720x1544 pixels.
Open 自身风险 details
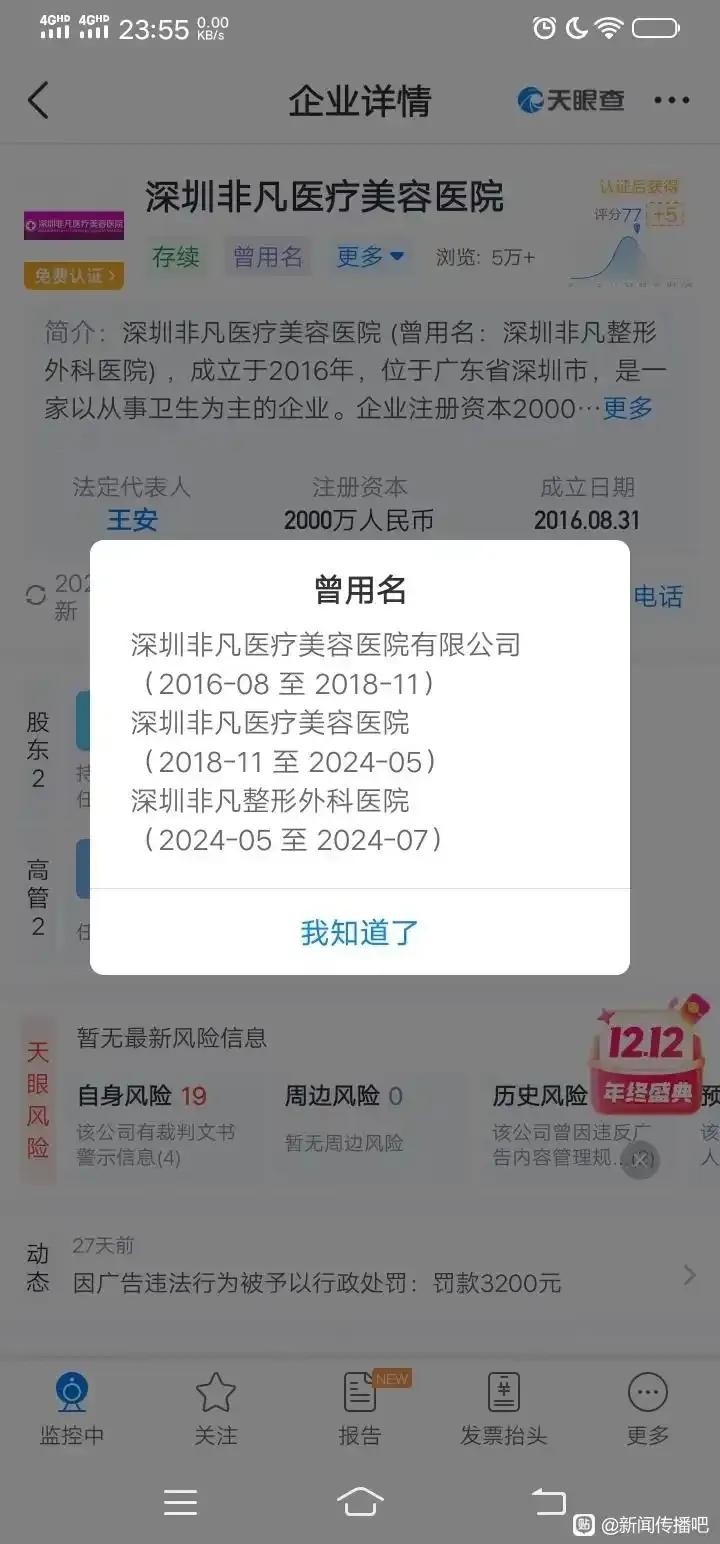coord(143,1096)
